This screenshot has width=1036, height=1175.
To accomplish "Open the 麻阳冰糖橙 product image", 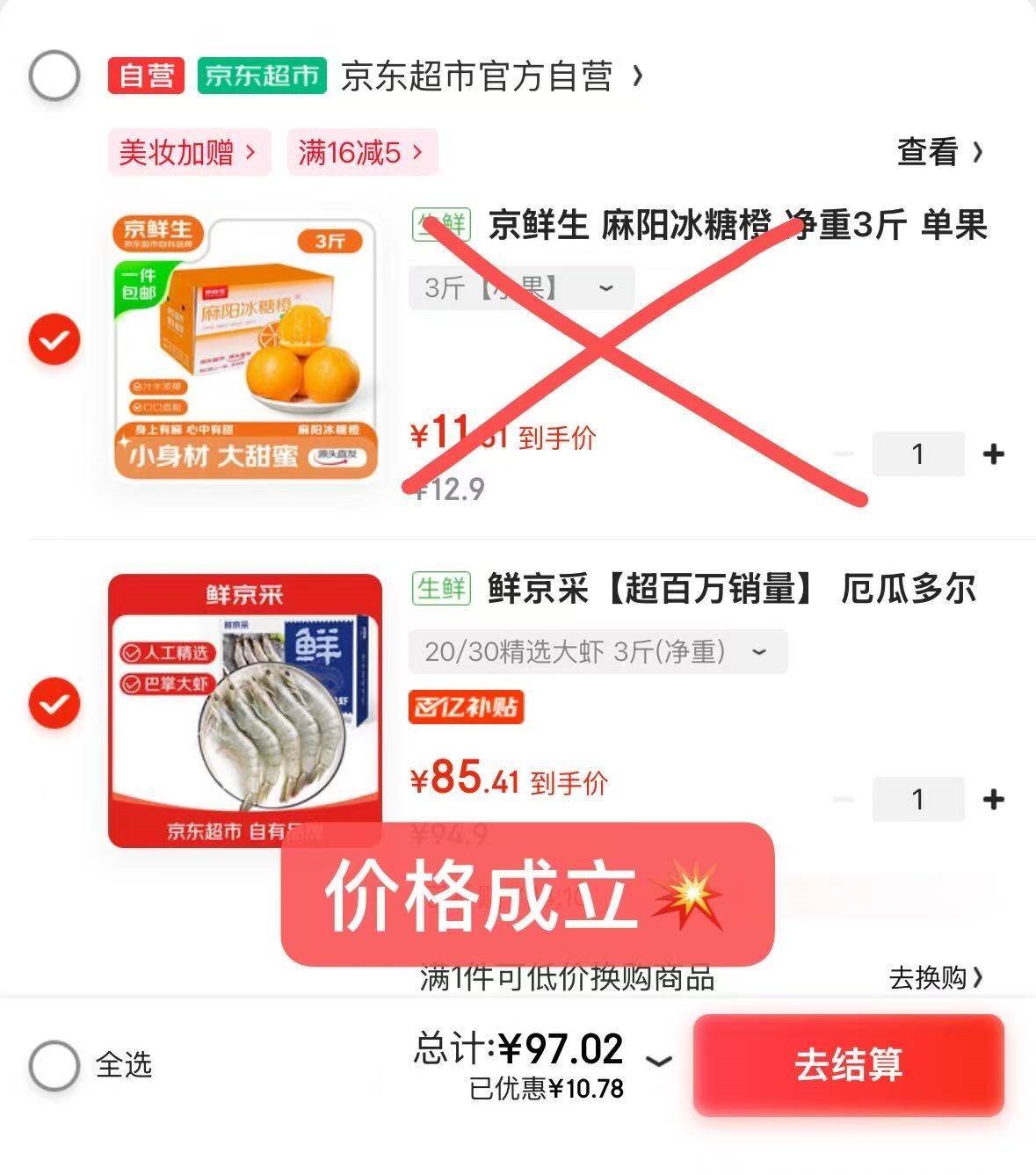I will [245, 348].
